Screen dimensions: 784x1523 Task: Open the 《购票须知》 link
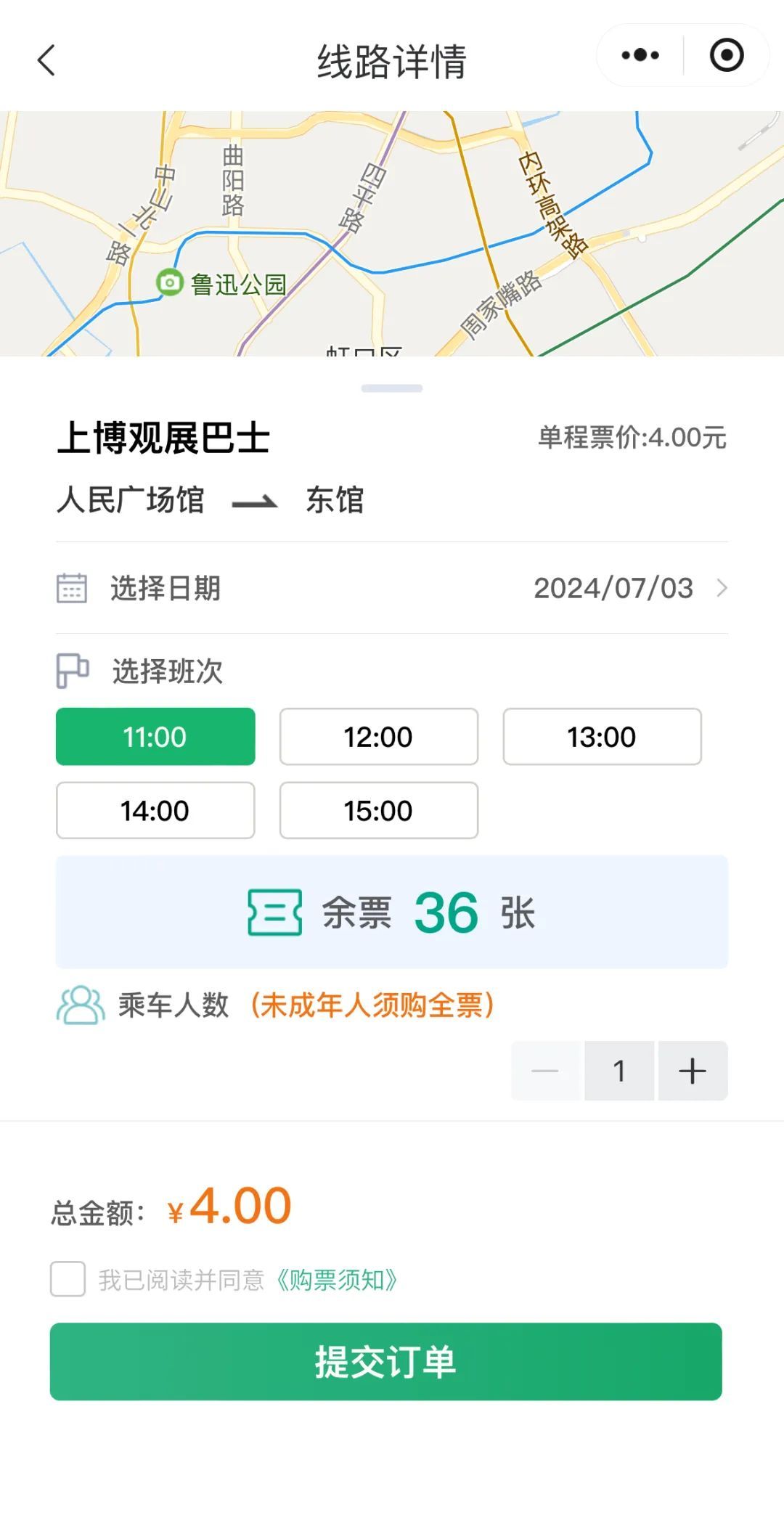pyautogui.click(x=336, y=1280)
